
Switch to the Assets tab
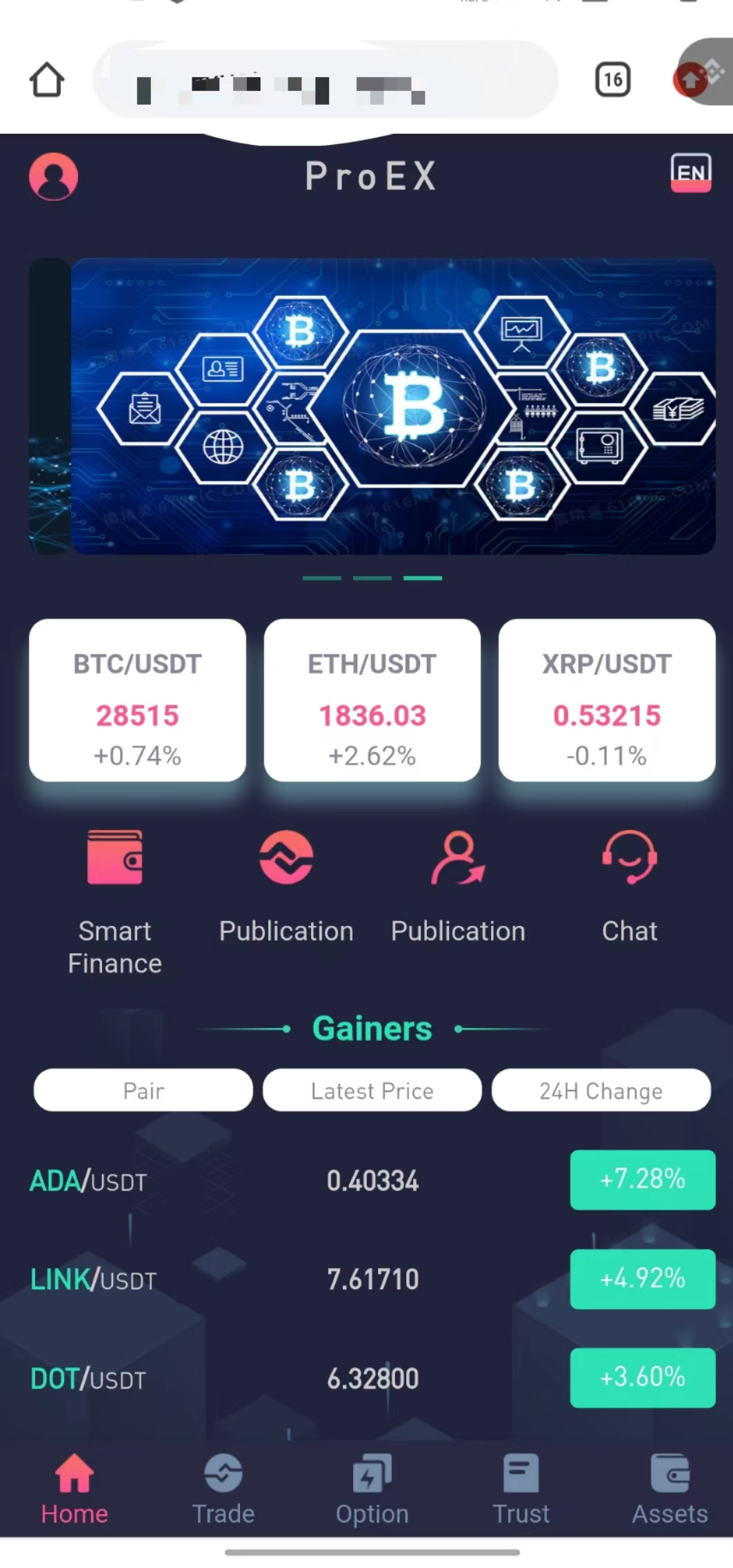coord(670,1489)
